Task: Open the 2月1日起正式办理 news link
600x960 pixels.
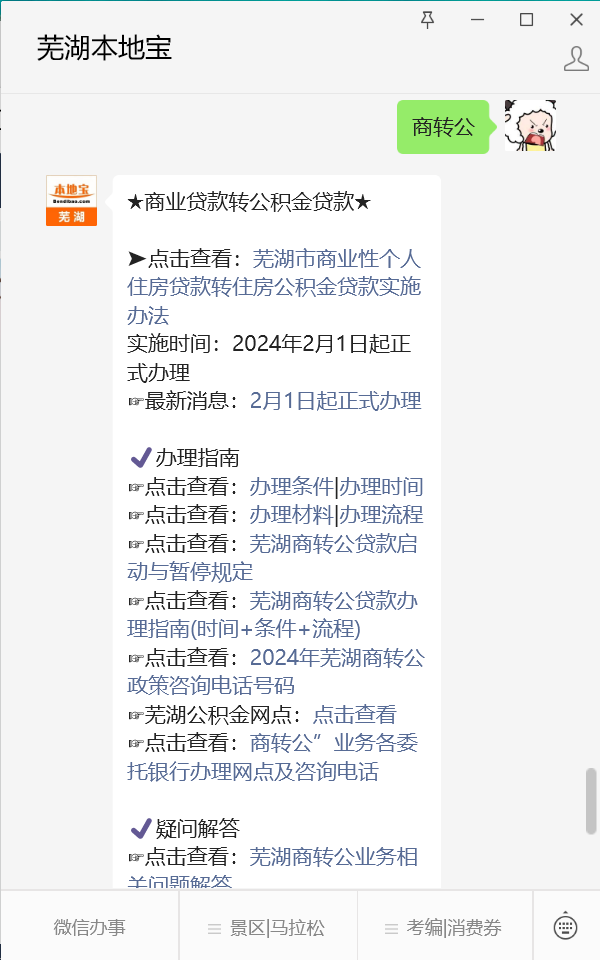Action: pos(336,401)
